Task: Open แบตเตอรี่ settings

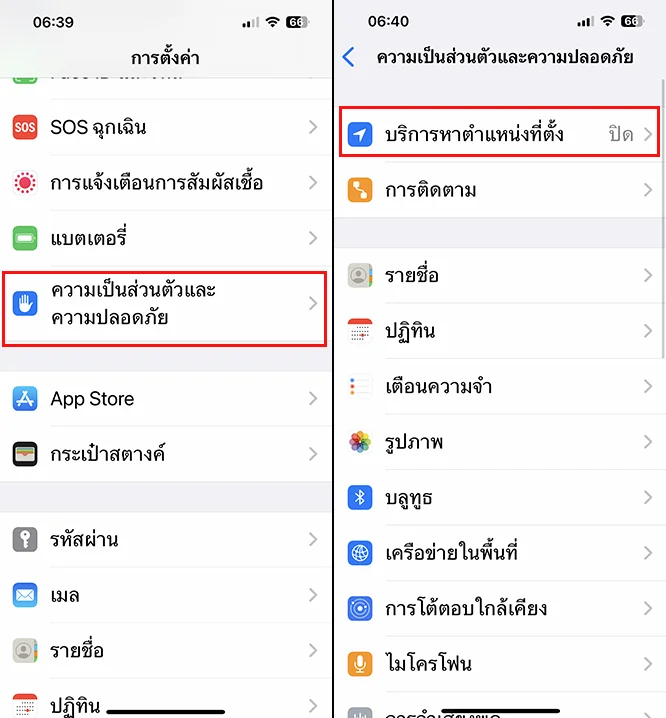Action: point(166,238)
